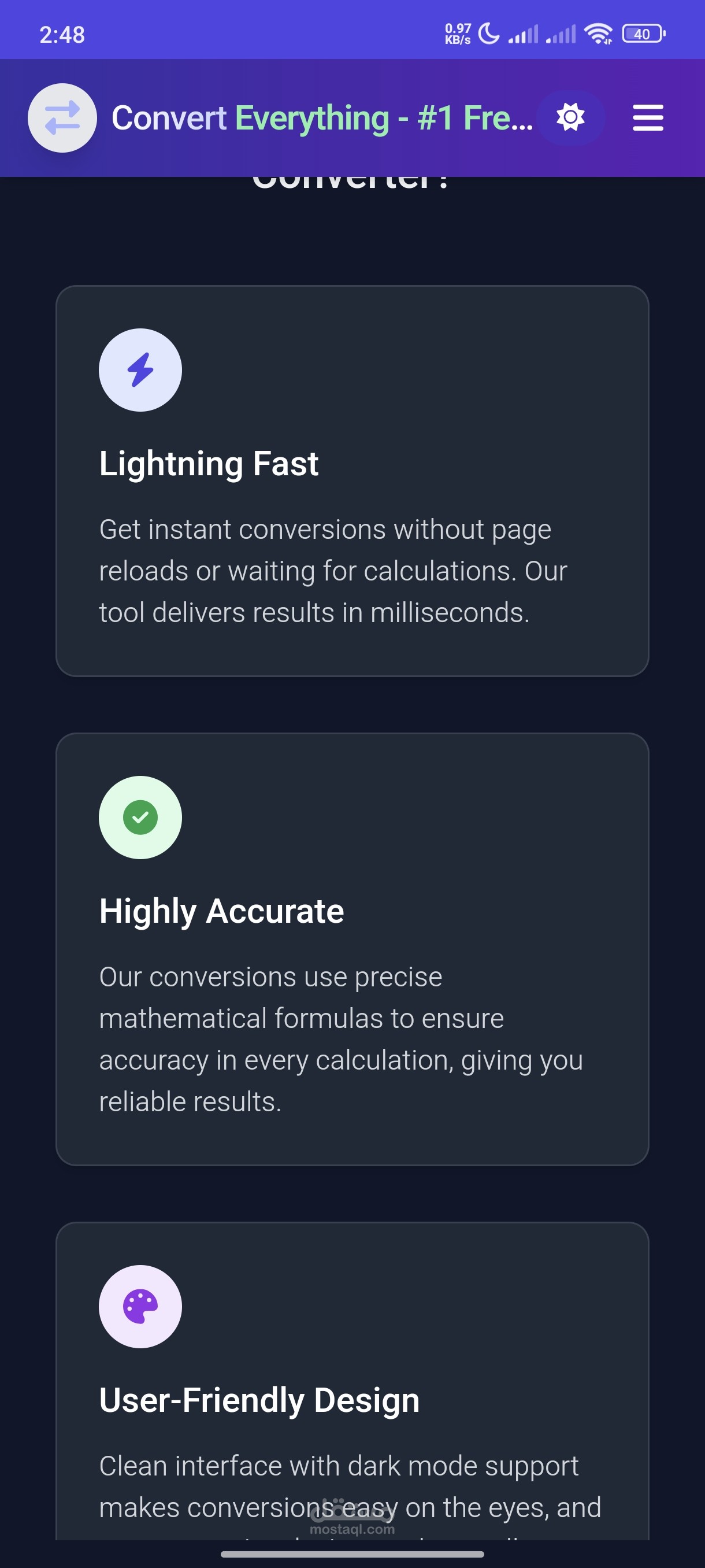Tap the Convert Everything site title

(322, 117)
